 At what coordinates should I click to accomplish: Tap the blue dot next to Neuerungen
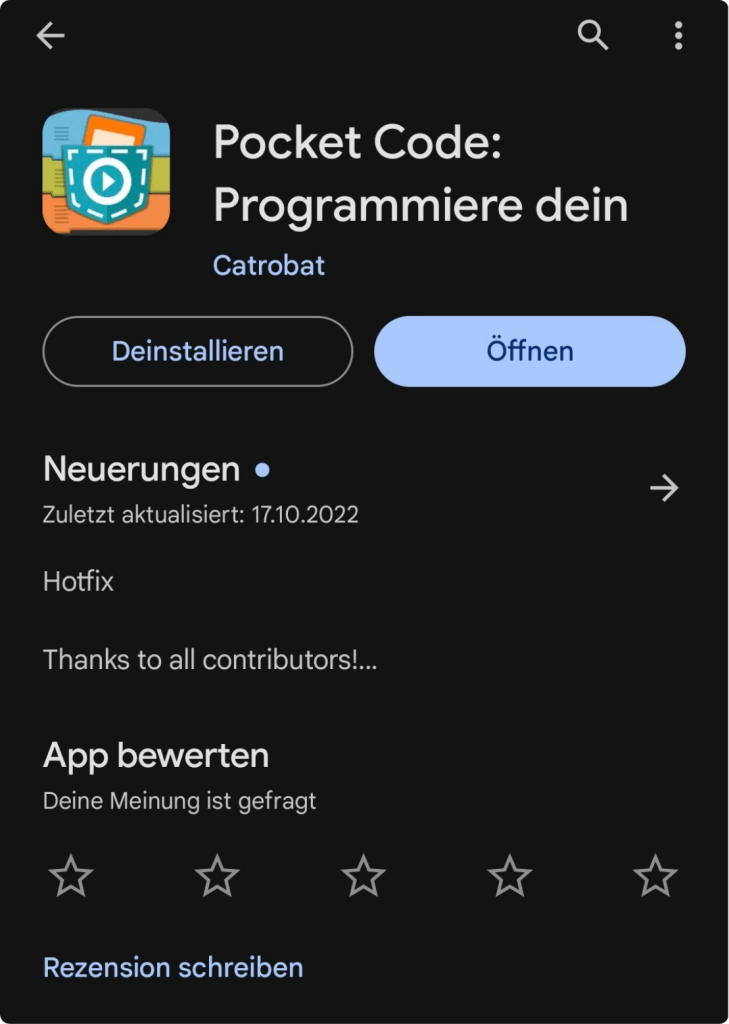coord(262,467)
